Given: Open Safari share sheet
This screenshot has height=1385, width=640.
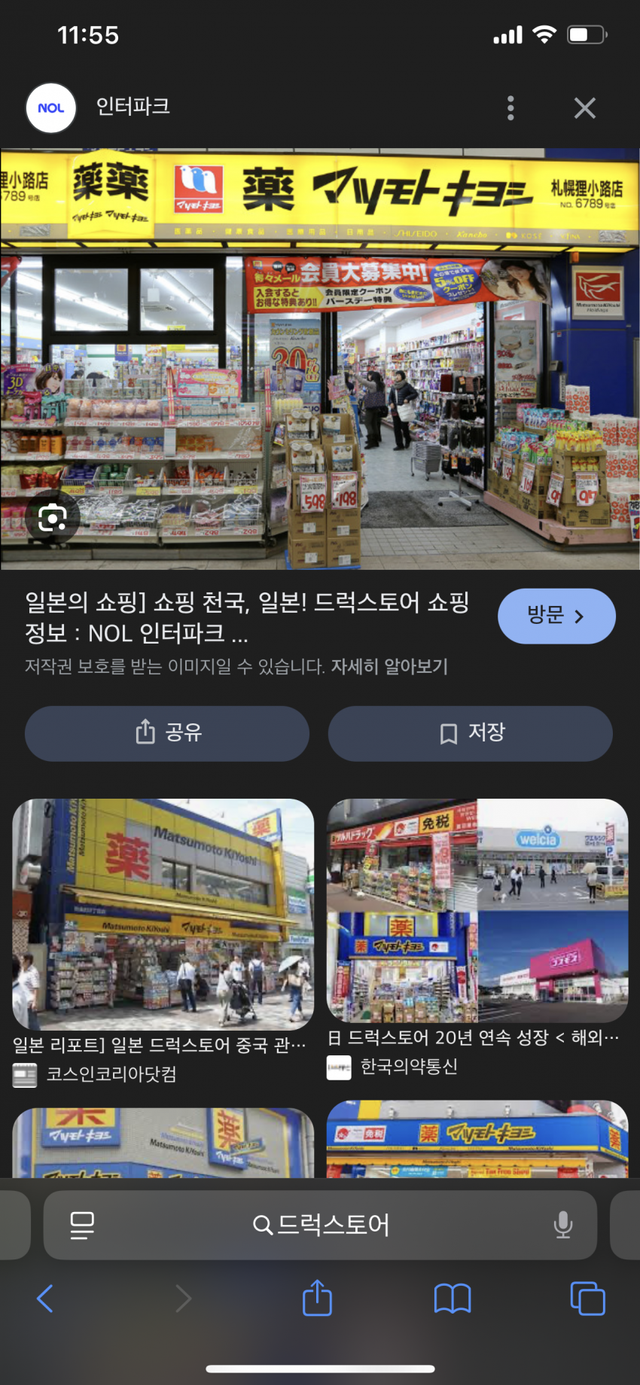Looking at the screenshot, I should click(317, 1298).
